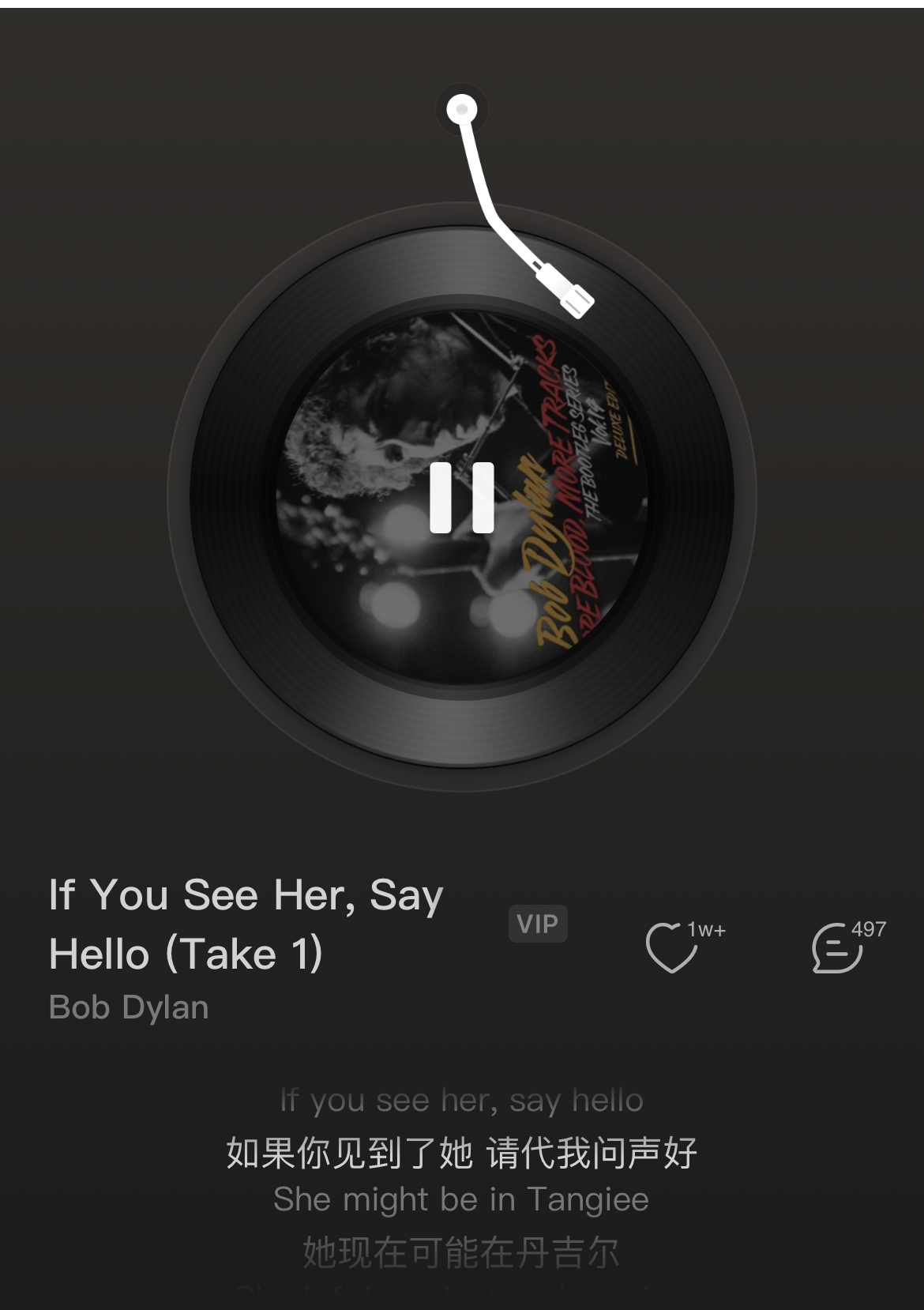Open artist Bob Dylan
Viewport: 924px width, 1310px height.
coord(129,1007)
